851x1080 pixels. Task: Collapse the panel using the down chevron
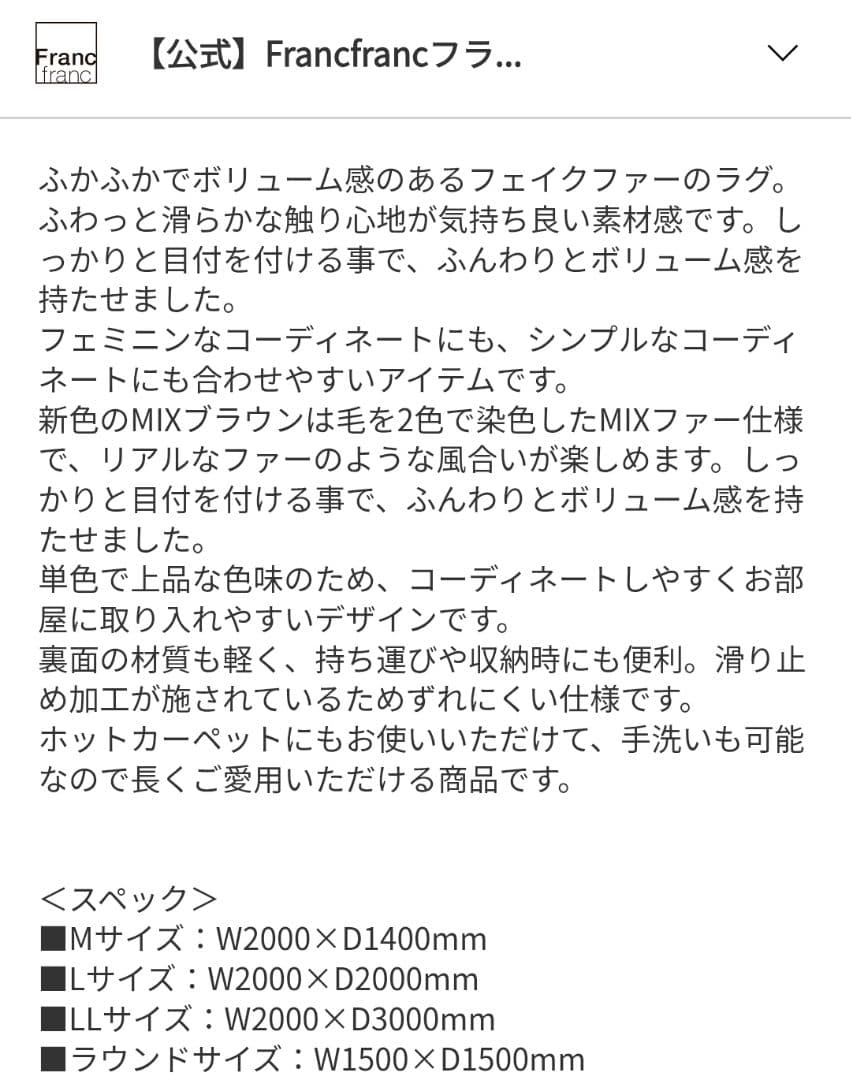785,53
